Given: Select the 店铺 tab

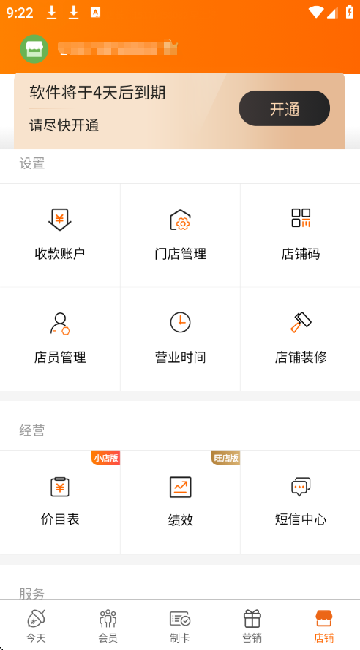Looking at the screenshot, I should (x=324, y=625).
